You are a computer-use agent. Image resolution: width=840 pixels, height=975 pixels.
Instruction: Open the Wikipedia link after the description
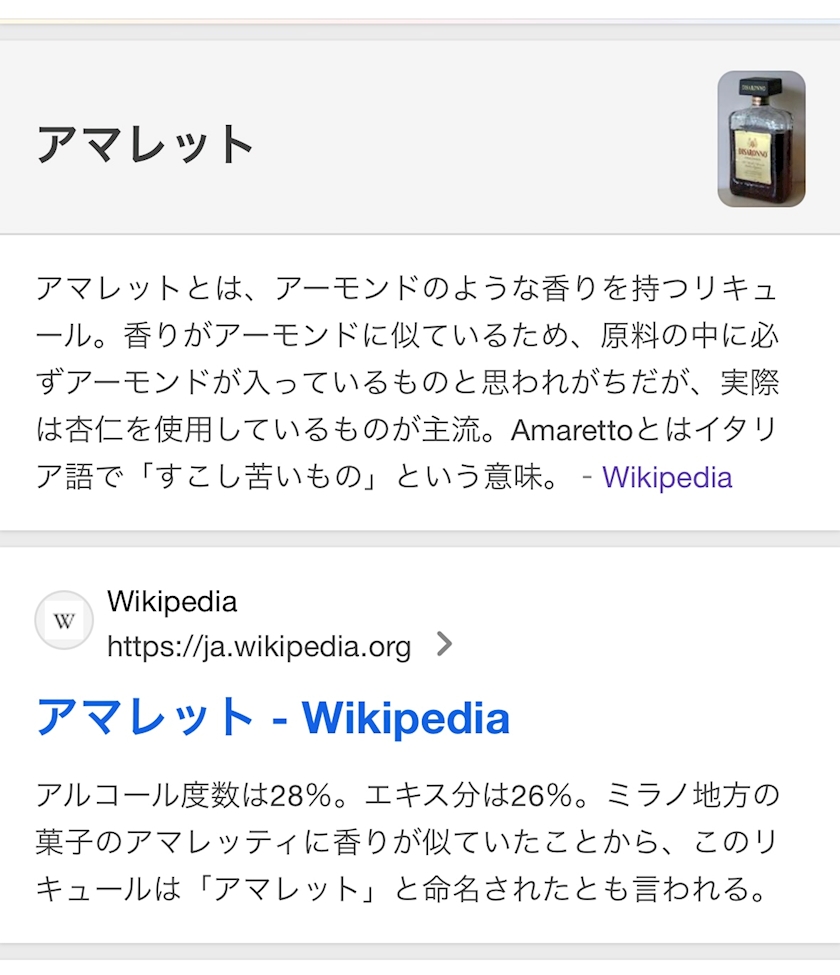pos(667,478)
